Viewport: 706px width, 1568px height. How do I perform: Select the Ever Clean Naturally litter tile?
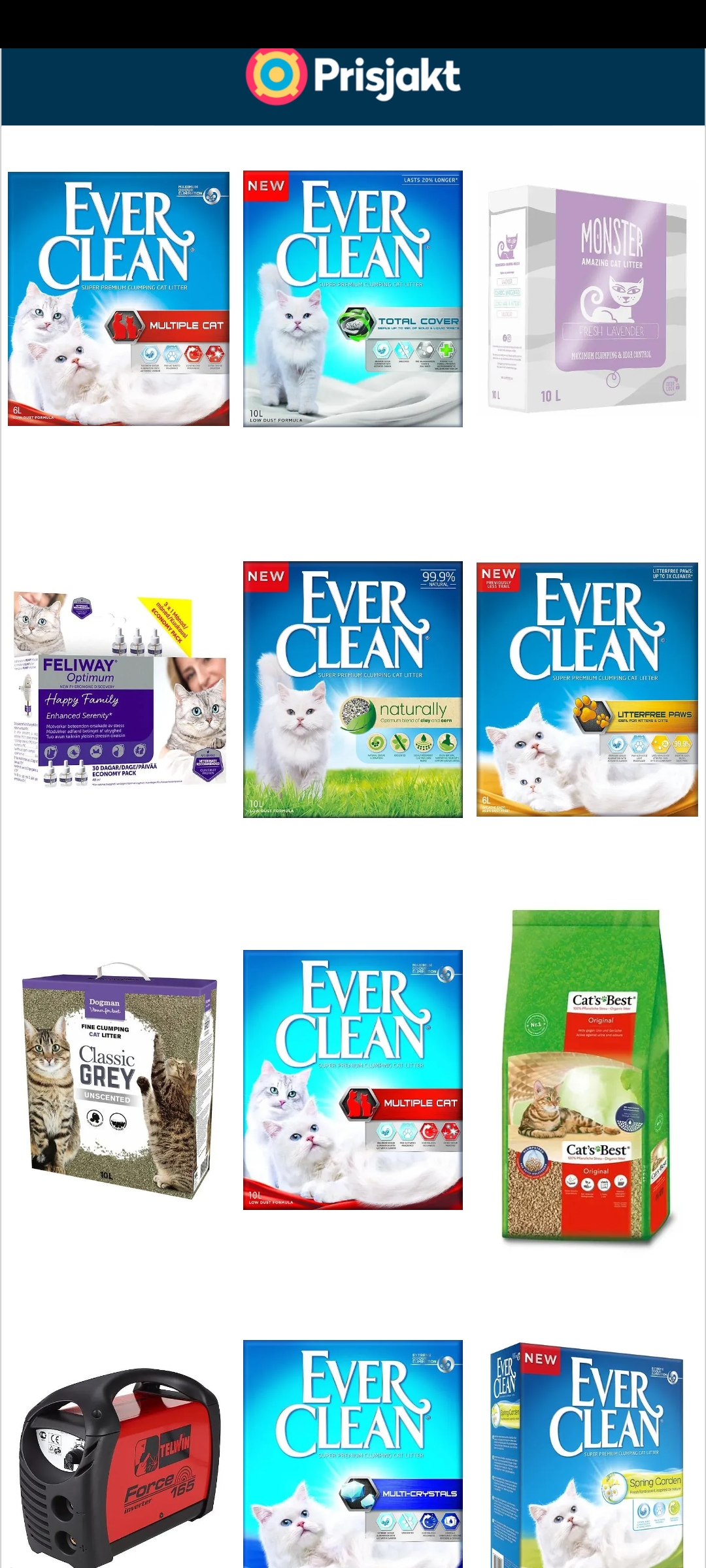click(353, 689)
